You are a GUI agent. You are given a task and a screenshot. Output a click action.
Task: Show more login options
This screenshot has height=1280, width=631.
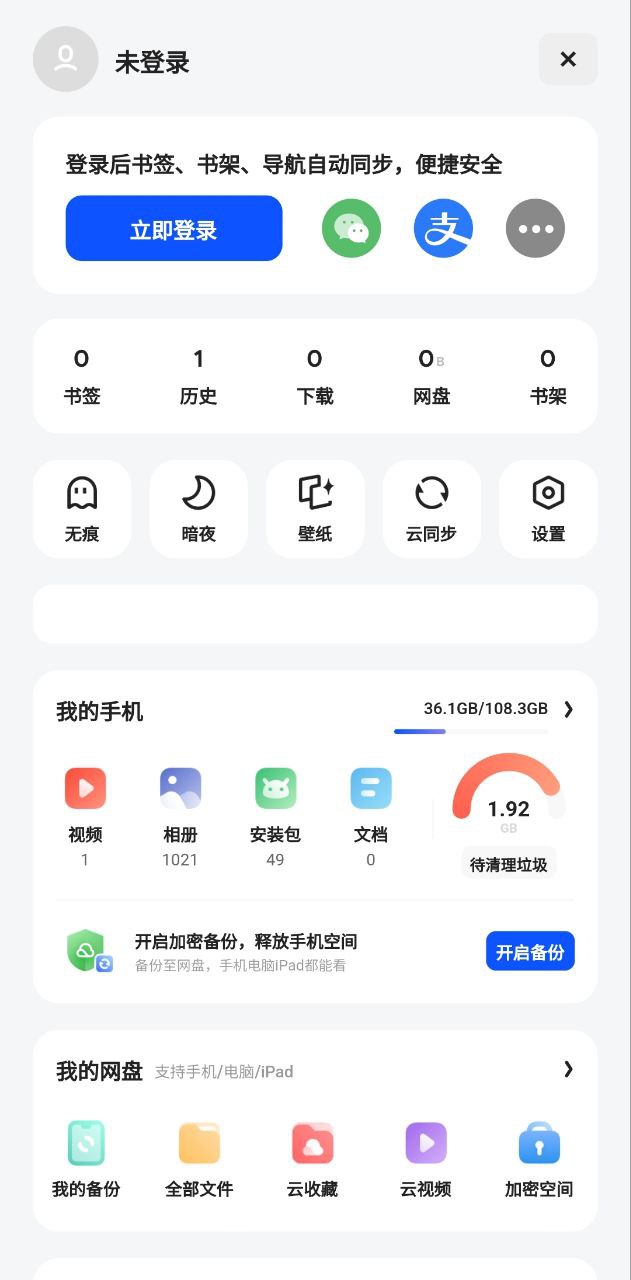pyautogui.click(x=535, y=229)
